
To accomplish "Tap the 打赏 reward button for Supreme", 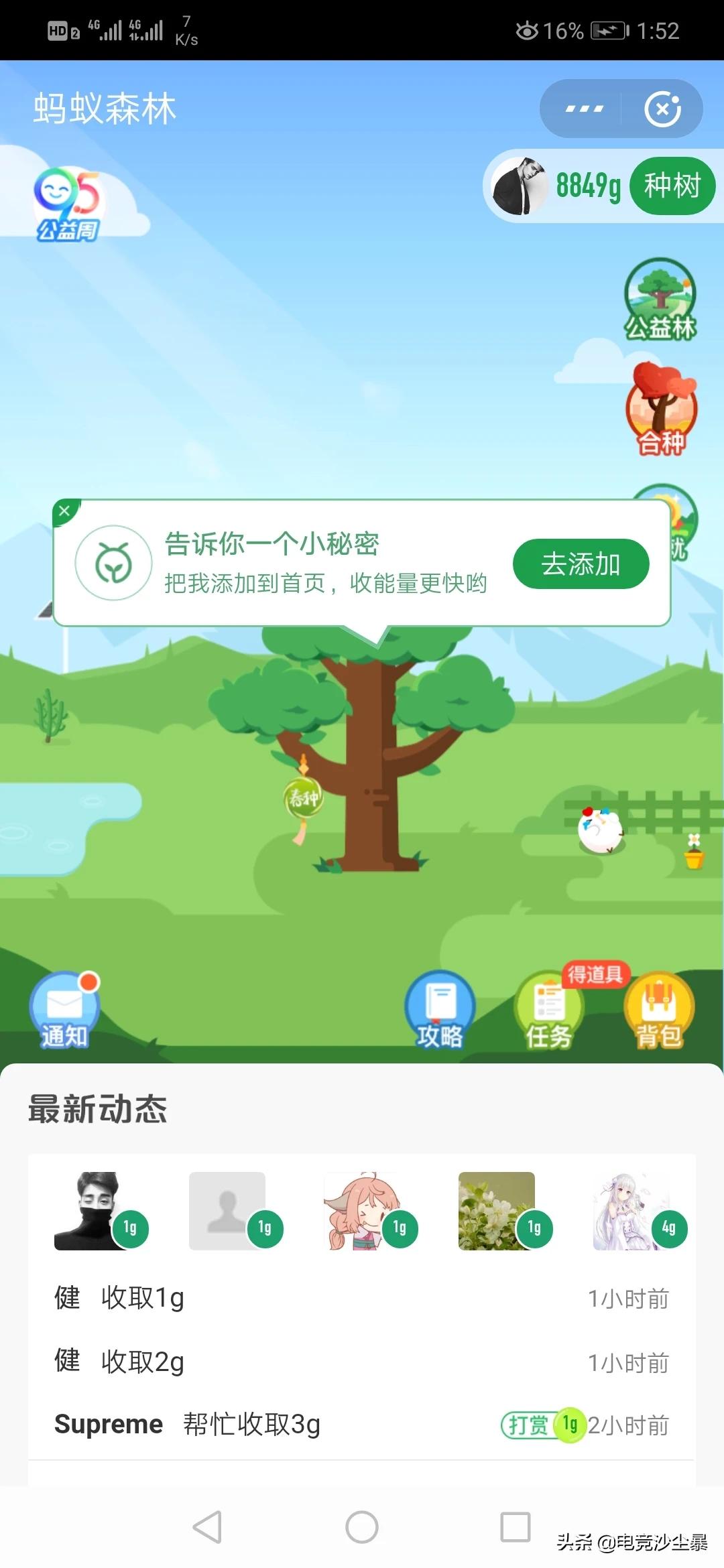I will [528, 1424].
